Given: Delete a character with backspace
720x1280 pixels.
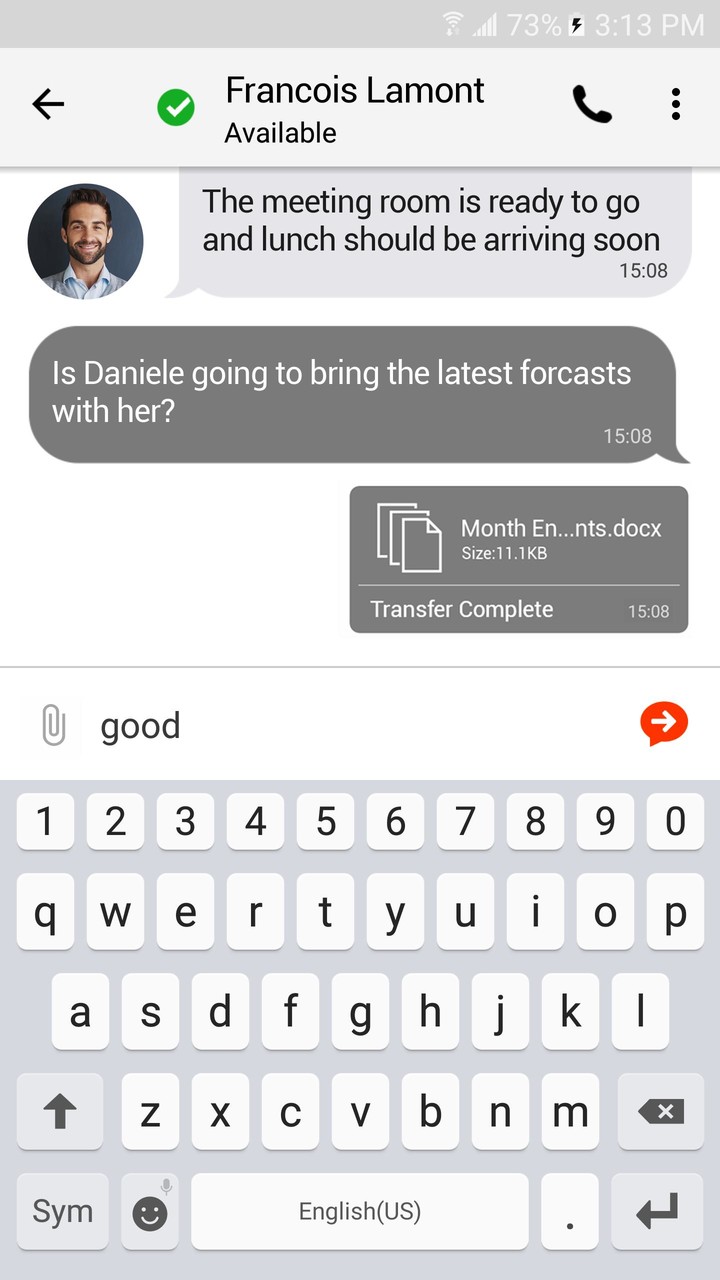Looking at the screenshot, I should click(x=660, y=1112).
